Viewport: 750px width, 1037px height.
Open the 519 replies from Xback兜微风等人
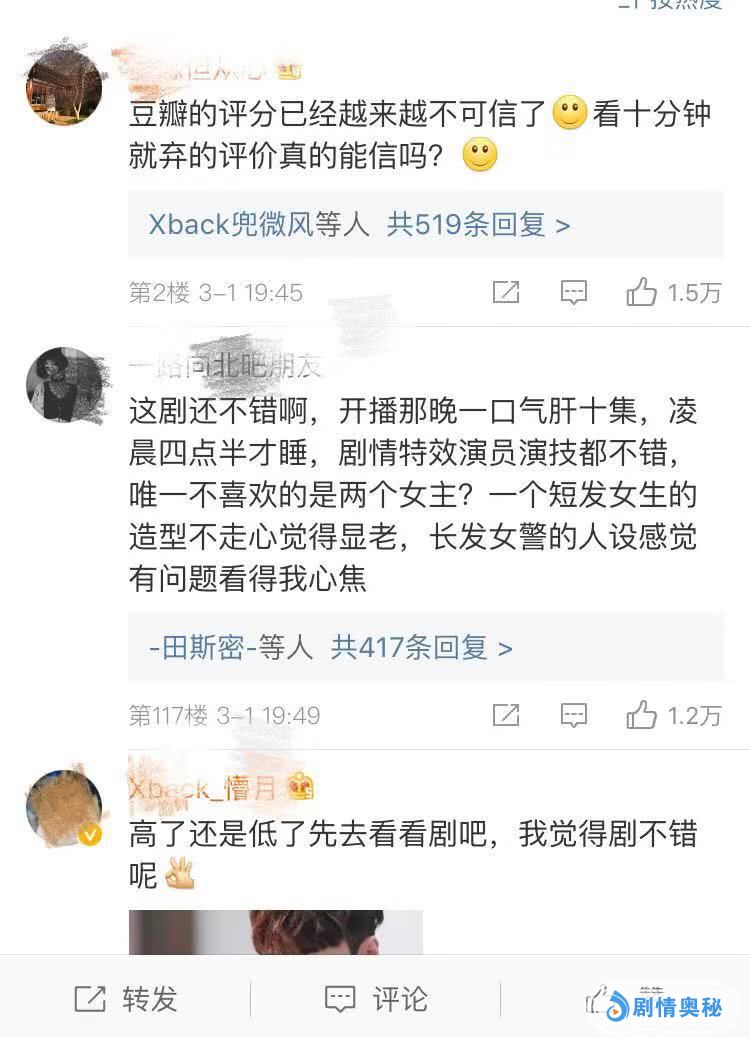tap(360, 224)
